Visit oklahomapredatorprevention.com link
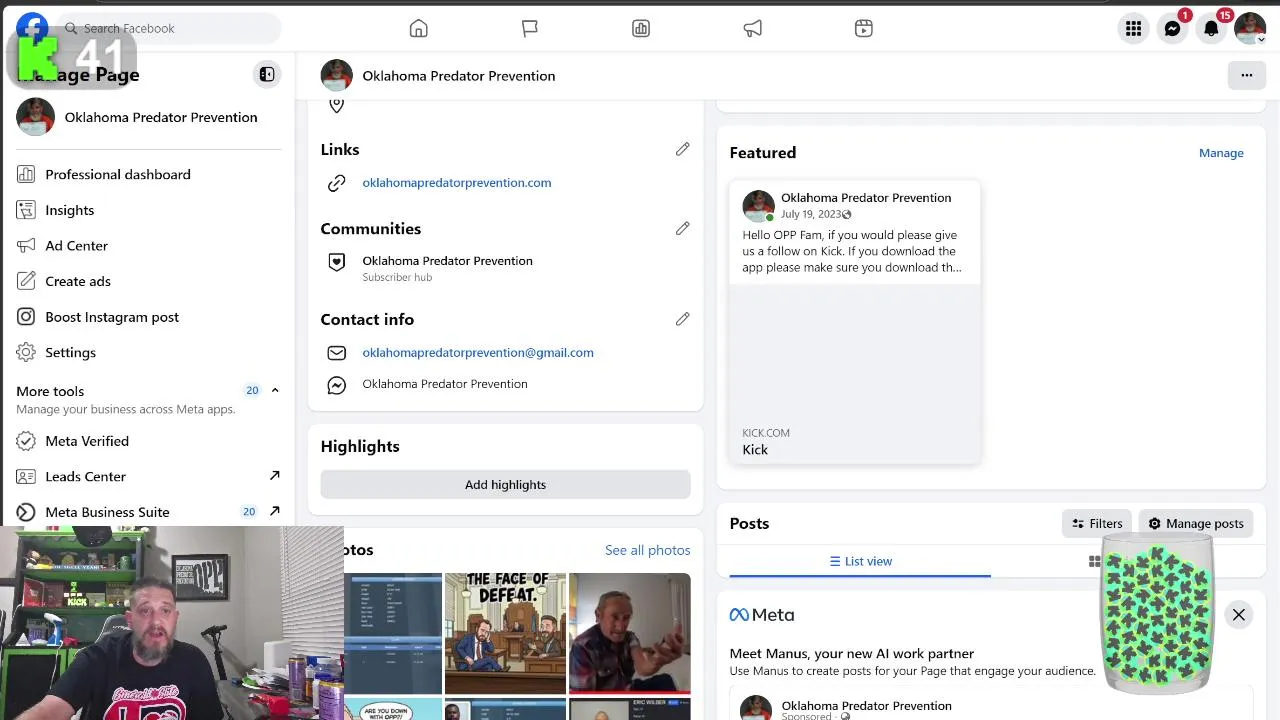 click(x=456, y=183)
